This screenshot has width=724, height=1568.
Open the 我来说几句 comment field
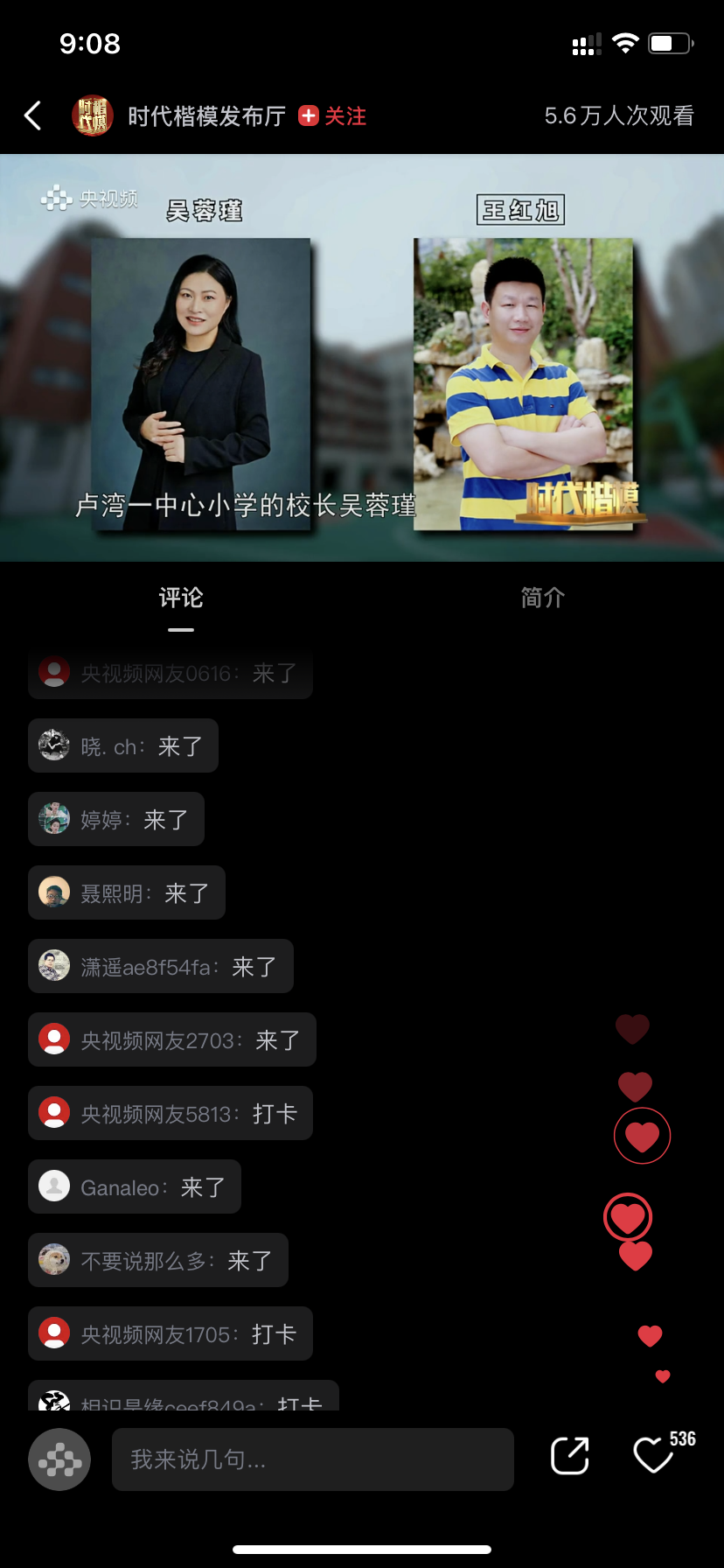point(312,1459)
